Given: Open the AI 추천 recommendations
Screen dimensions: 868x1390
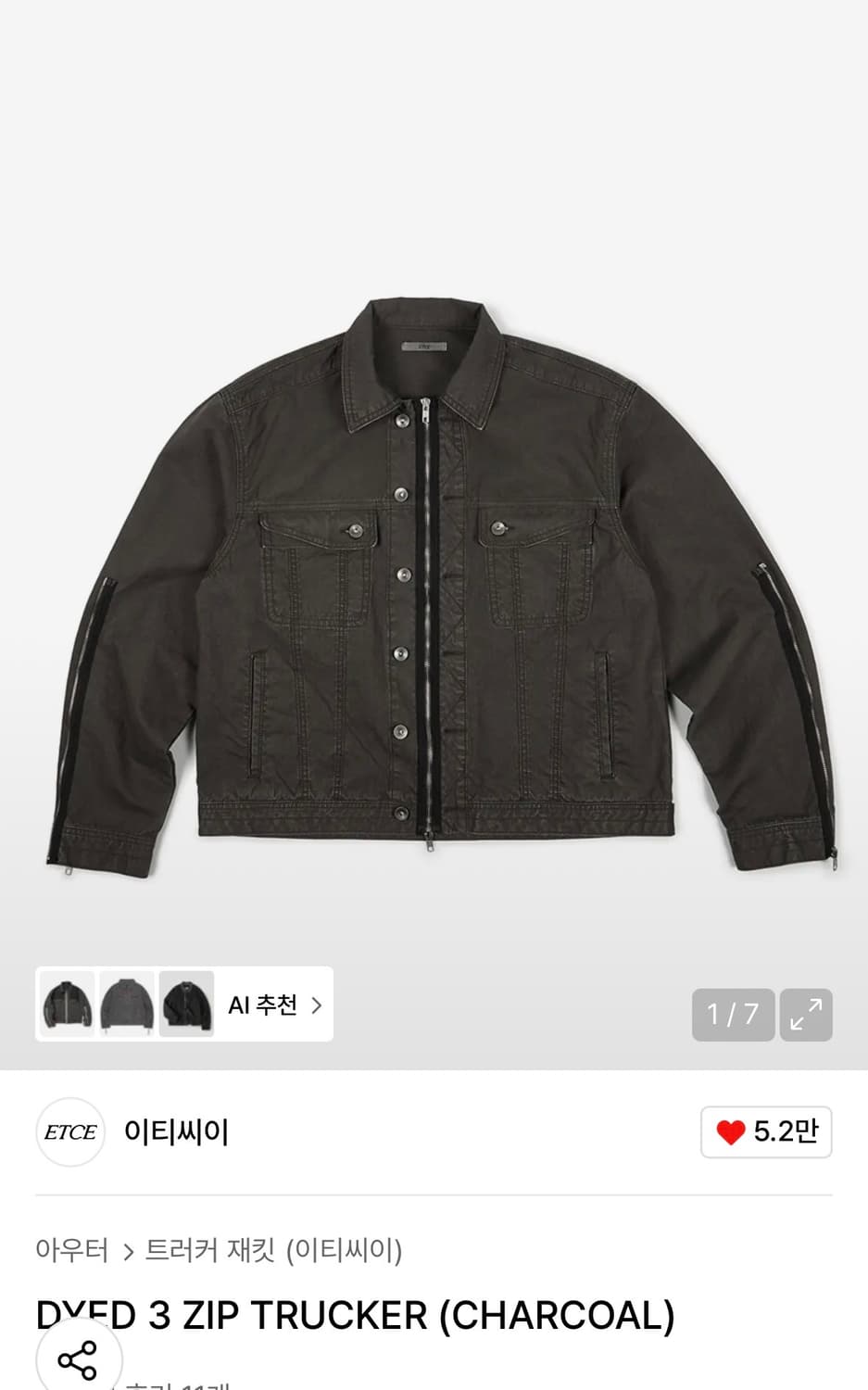Looking at the screenshot, I should (x=274, y=1005).
